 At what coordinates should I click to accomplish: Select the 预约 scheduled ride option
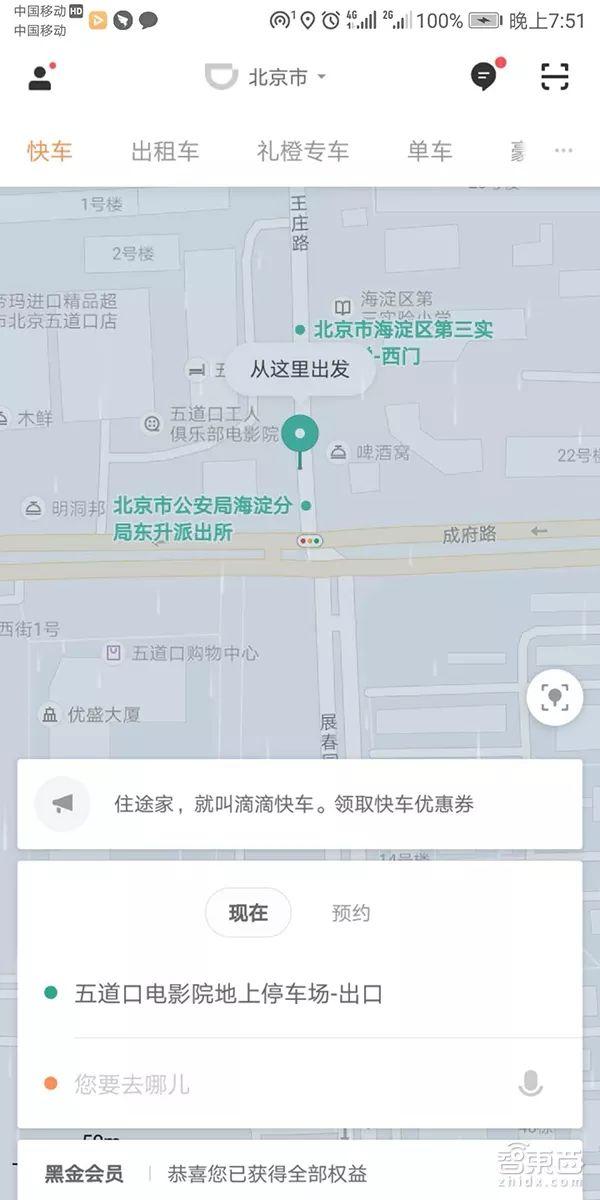click(x=351, y=913)
